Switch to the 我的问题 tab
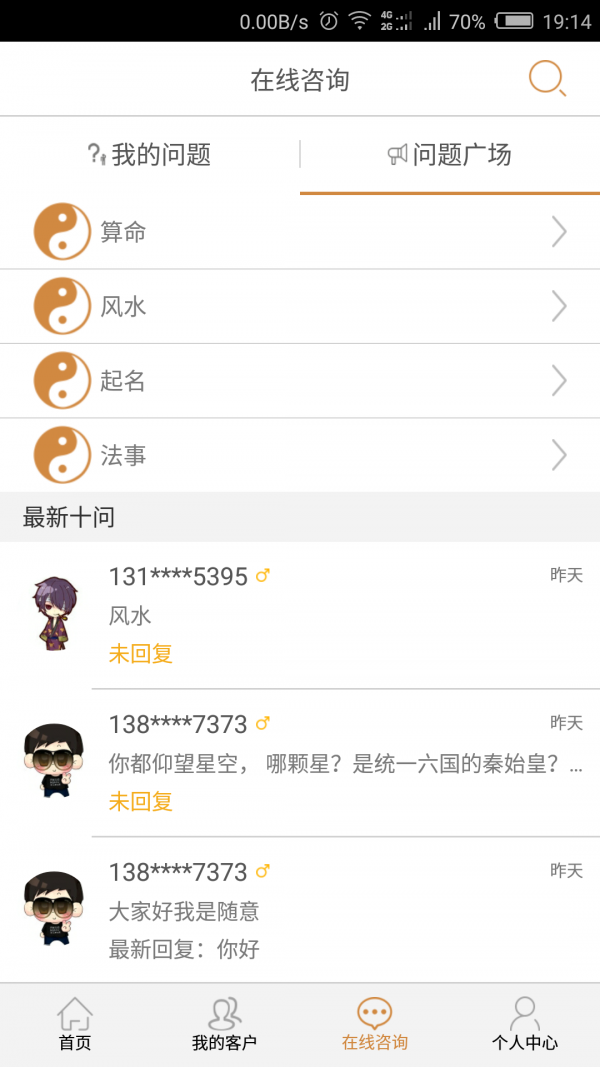 coord(150,155)
